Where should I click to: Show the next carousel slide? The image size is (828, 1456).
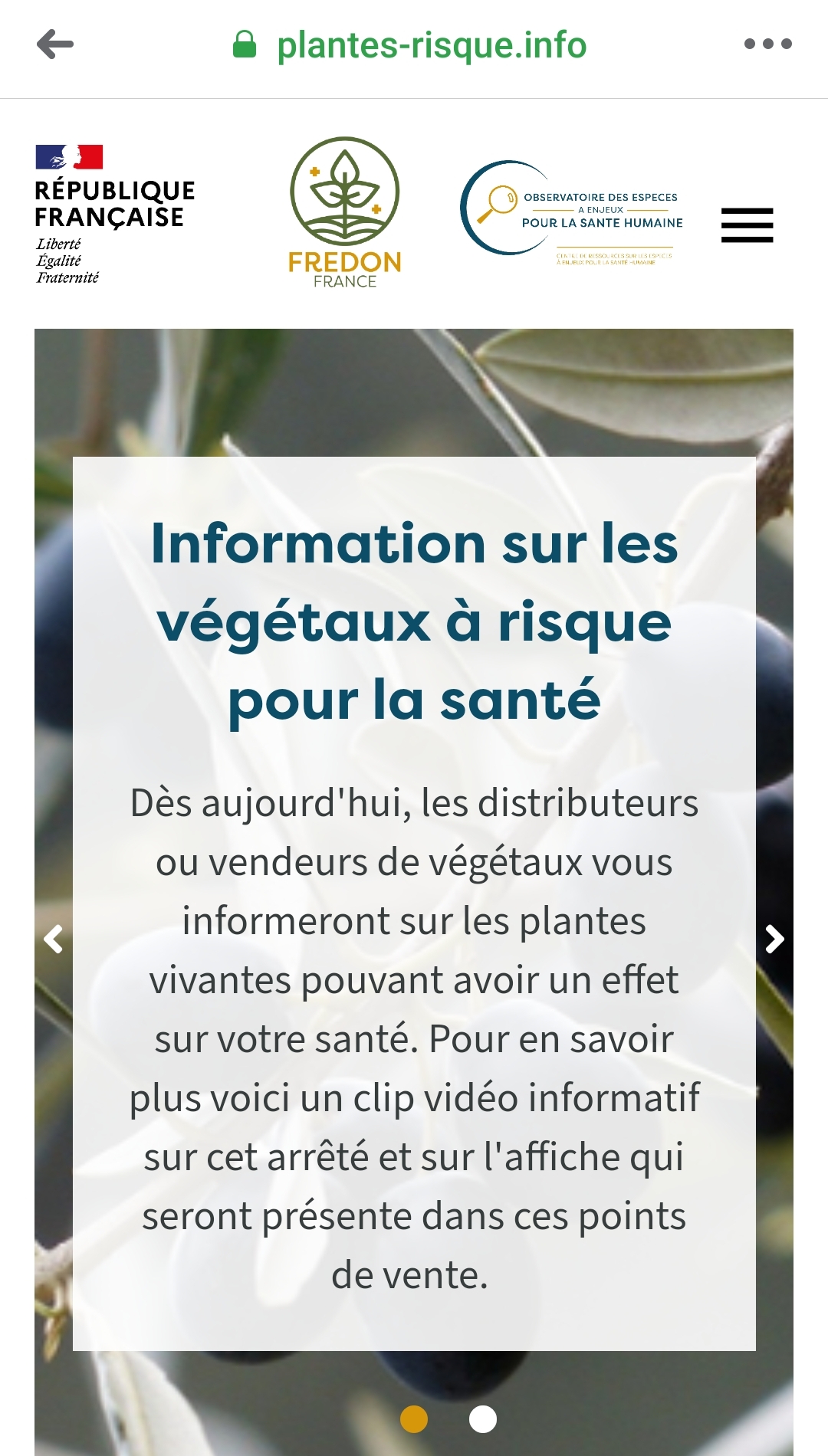pos(774,939)
